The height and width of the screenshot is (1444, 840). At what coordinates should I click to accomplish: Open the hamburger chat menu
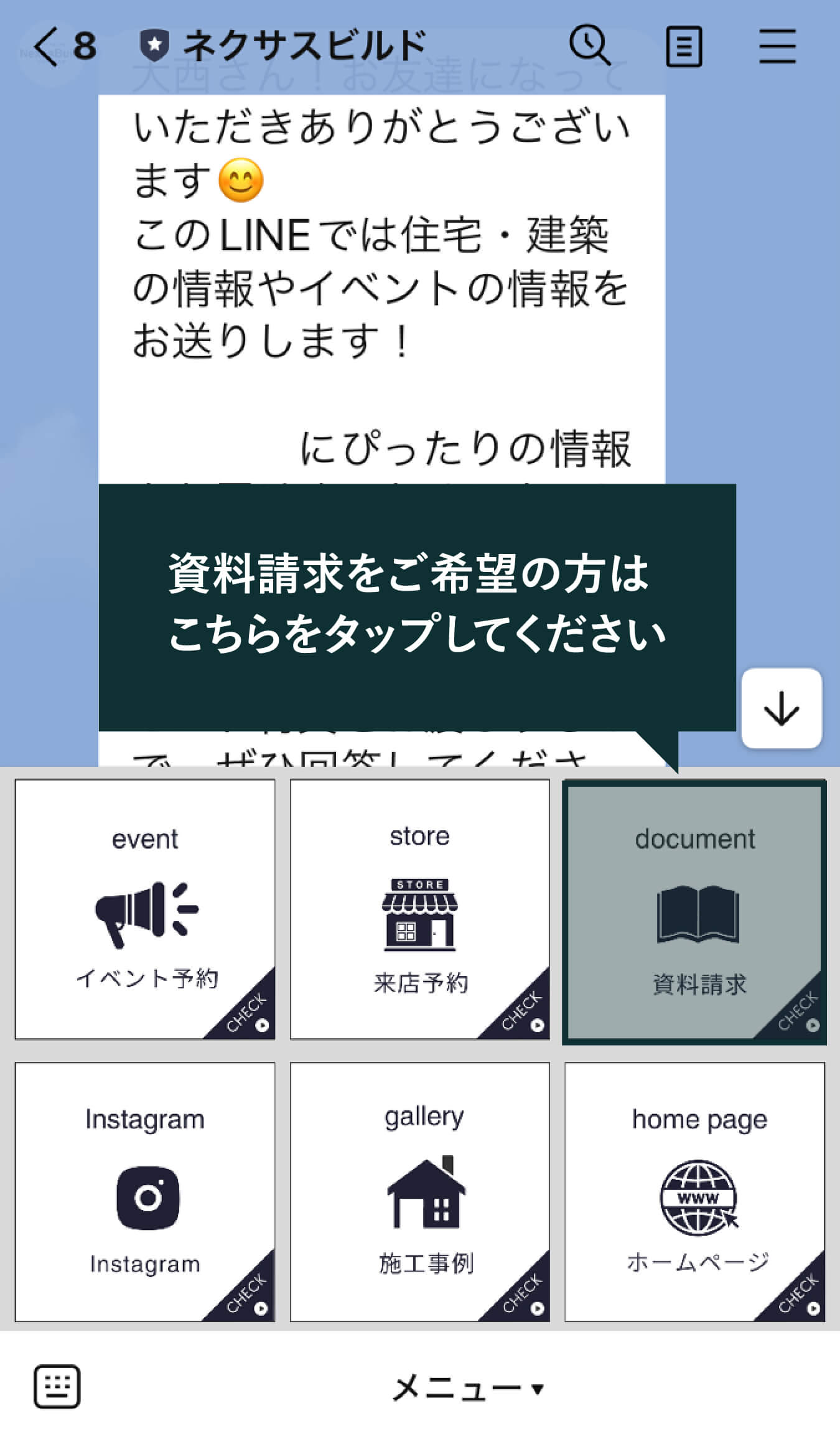(777, 46)
